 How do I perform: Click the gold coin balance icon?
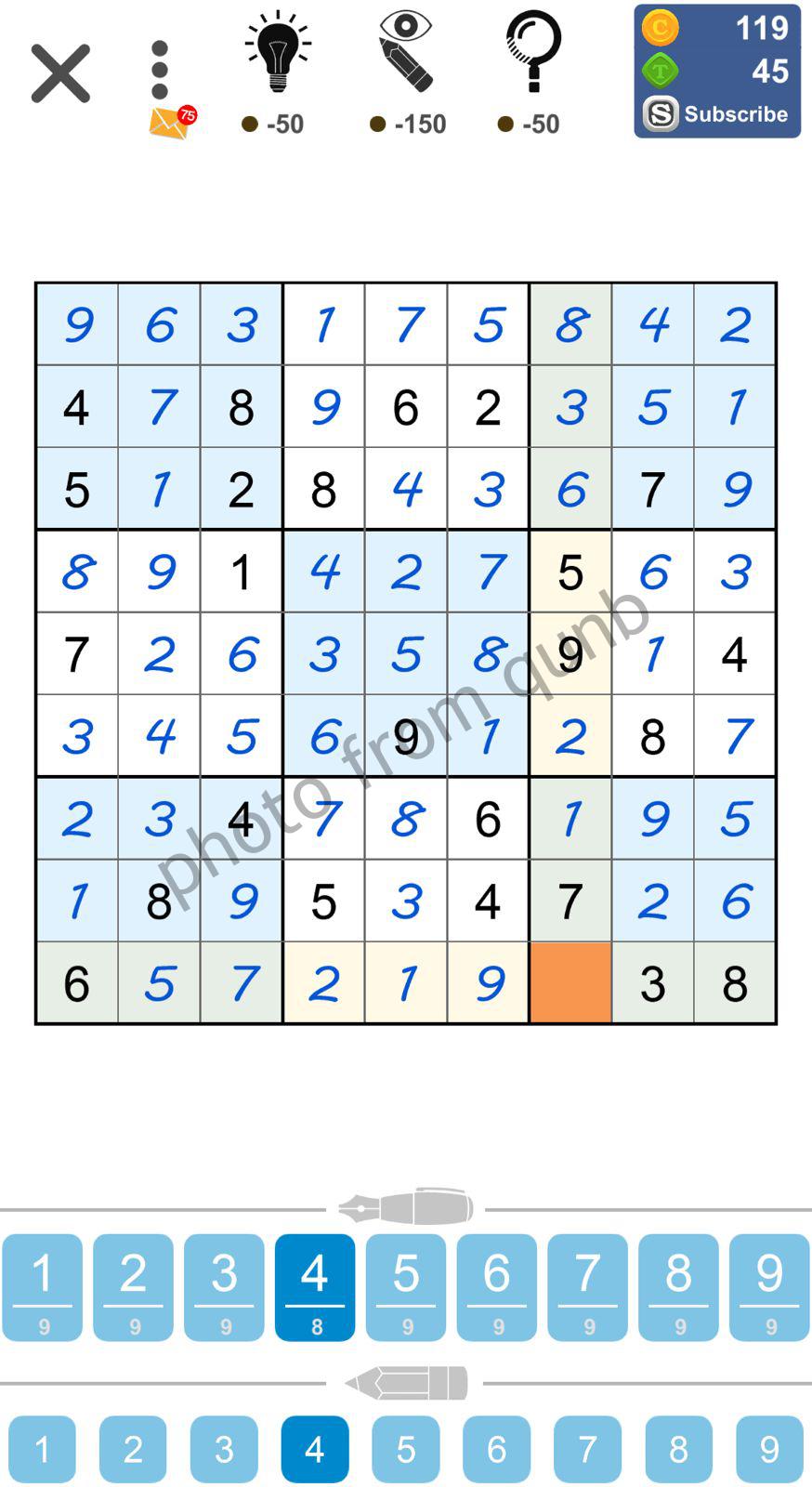[x=661, y=28]
